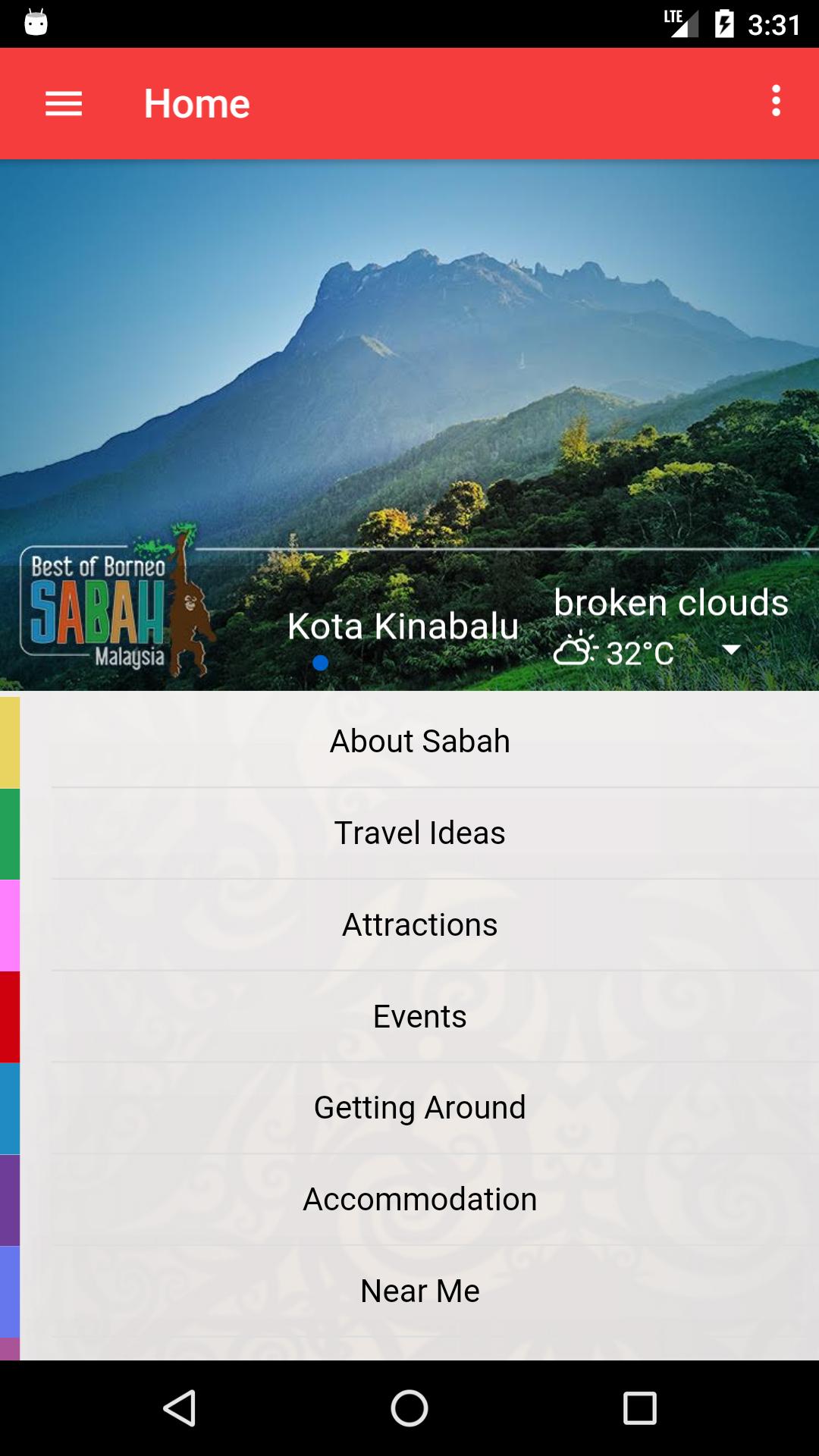
Task: Select the Near Me option
Action: 420,1291
